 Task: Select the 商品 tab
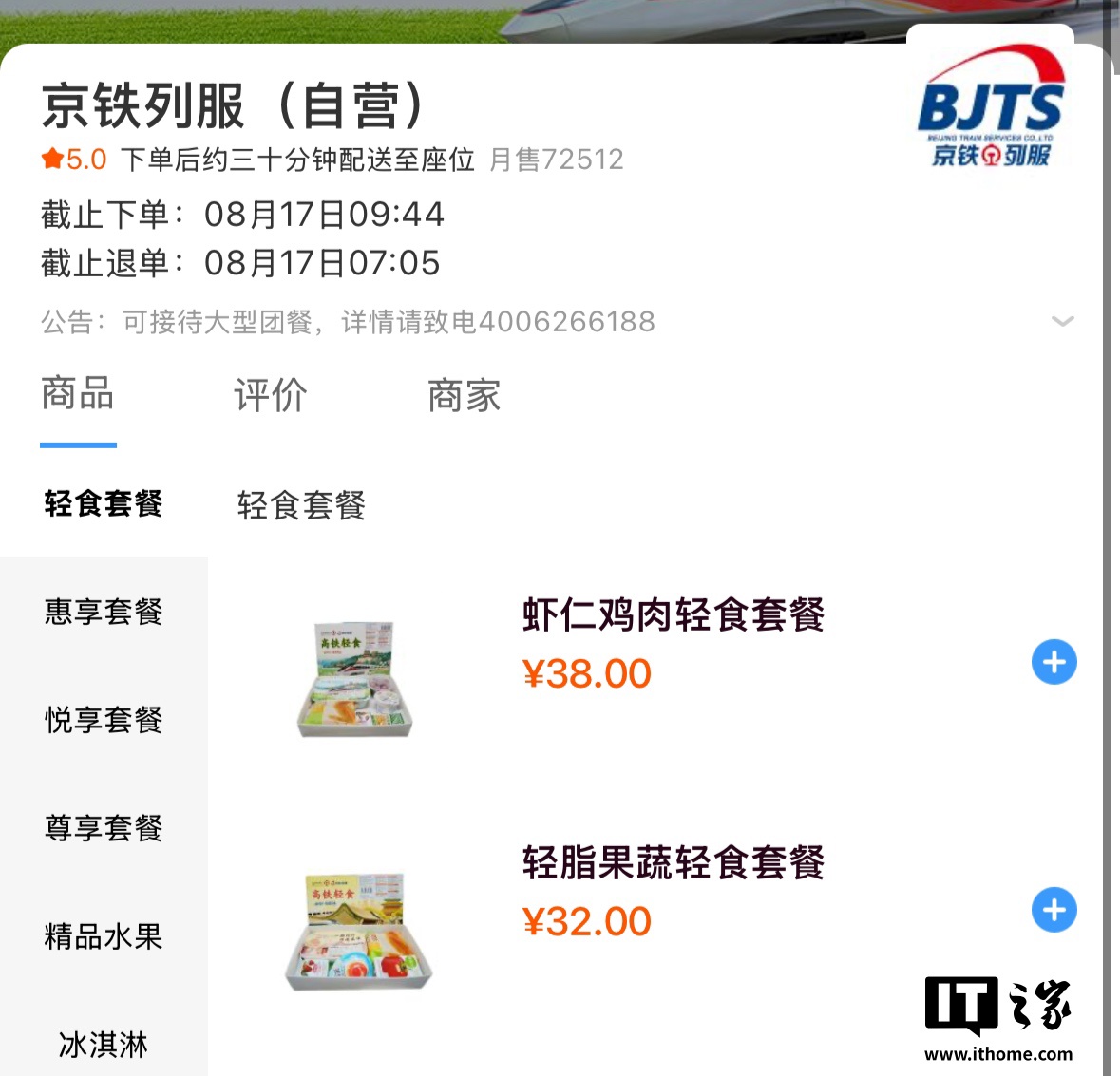pos(78,395)
